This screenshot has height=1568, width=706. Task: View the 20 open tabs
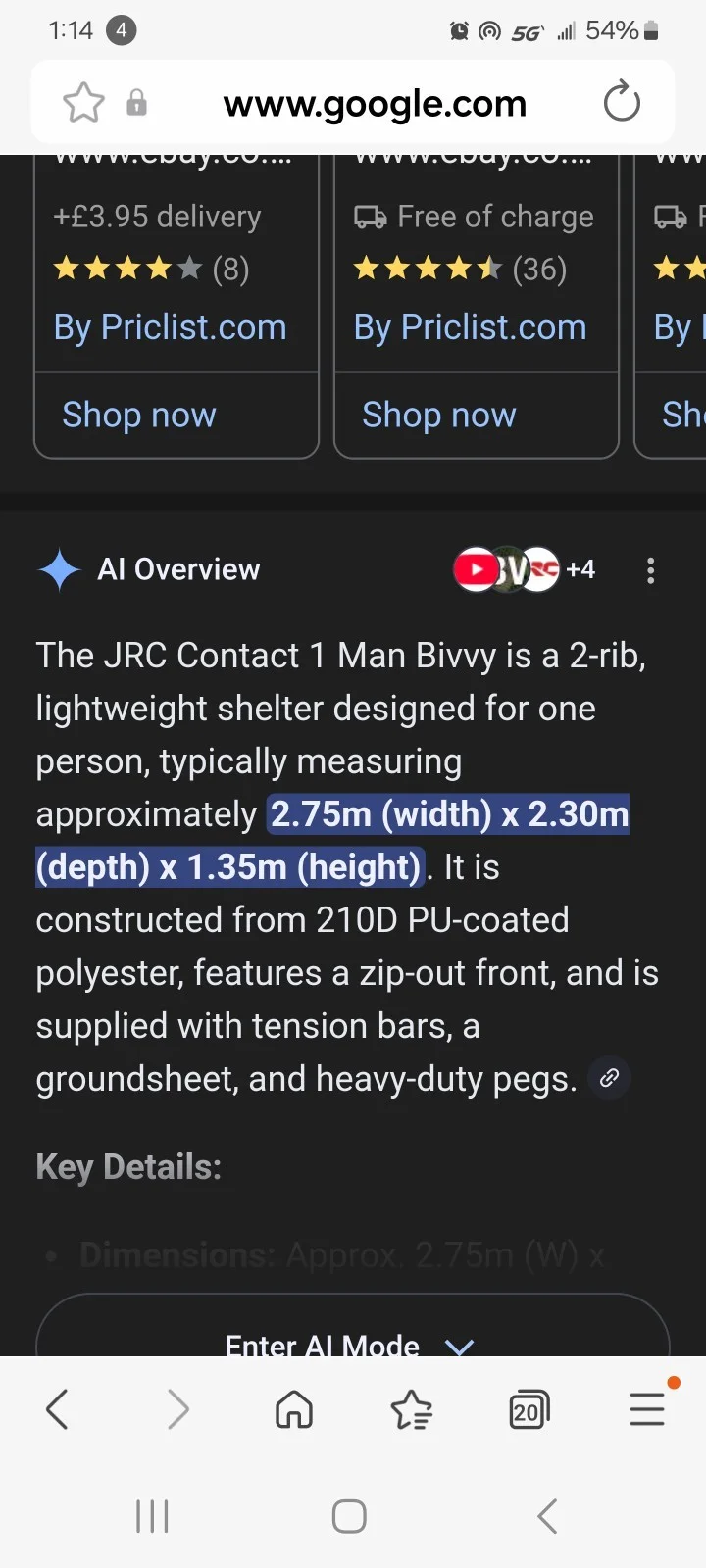pyautogui.click(x=529, y=1410)
